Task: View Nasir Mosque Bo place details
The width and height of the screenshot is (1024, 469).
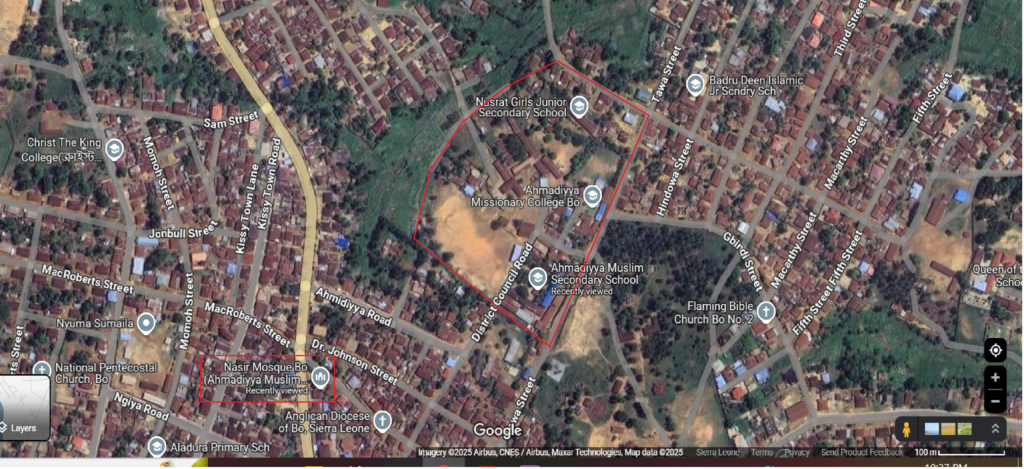Action: (320, 377)
